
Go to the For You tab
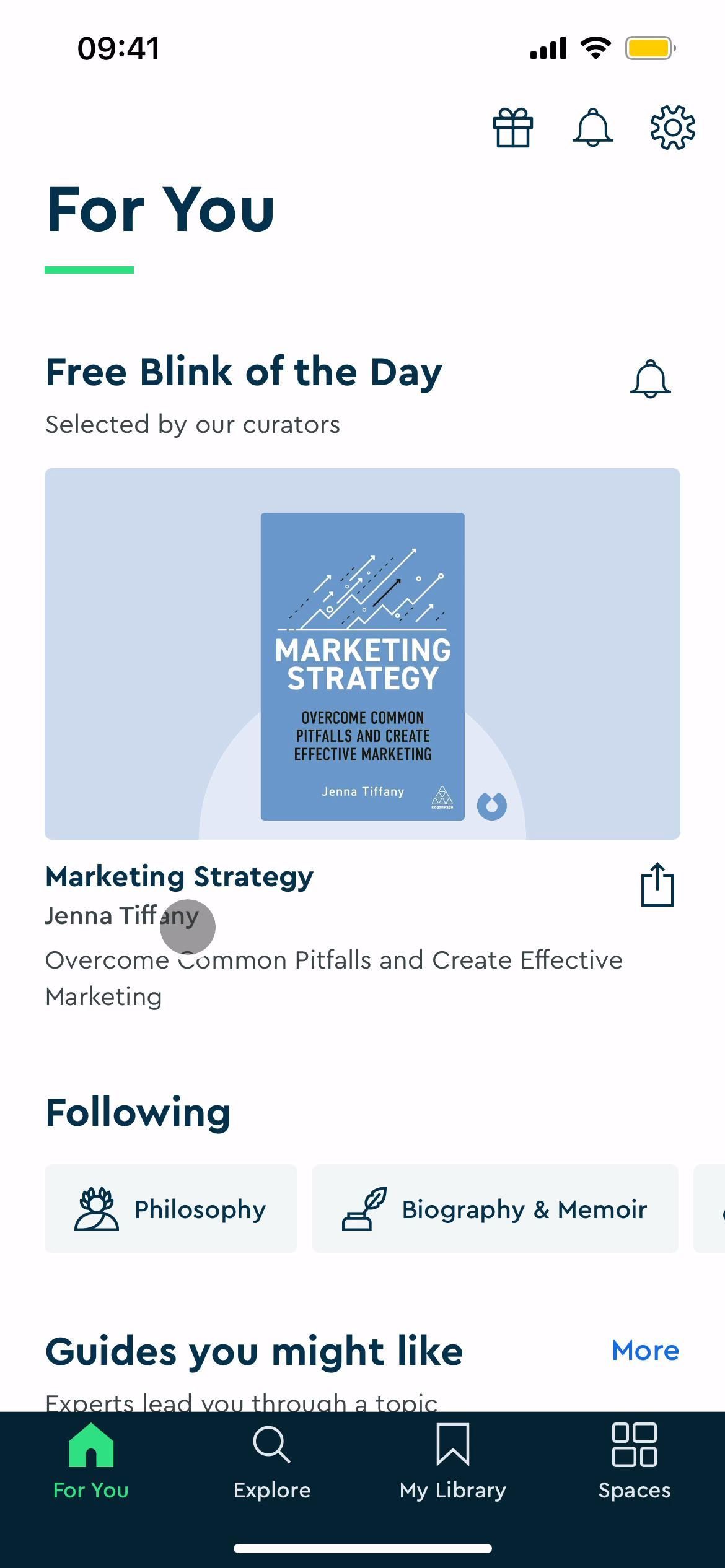(91, 1463)
